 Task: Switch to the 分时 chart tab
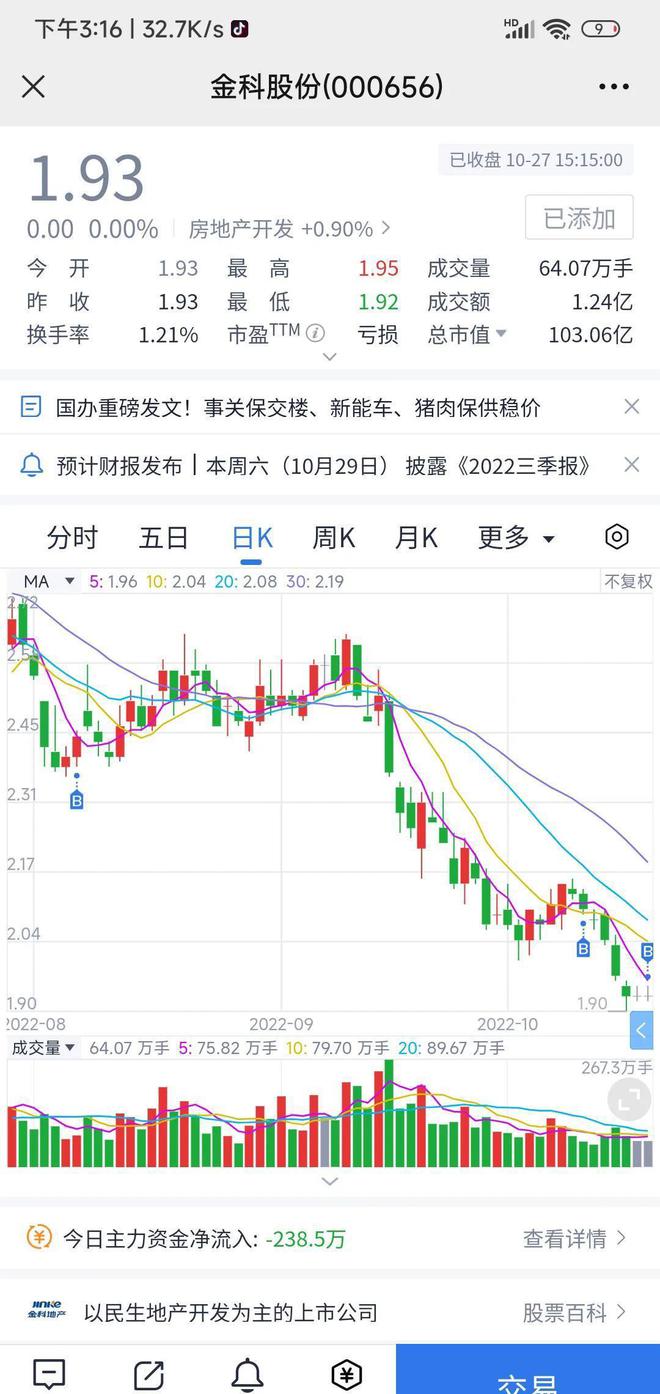72,538
